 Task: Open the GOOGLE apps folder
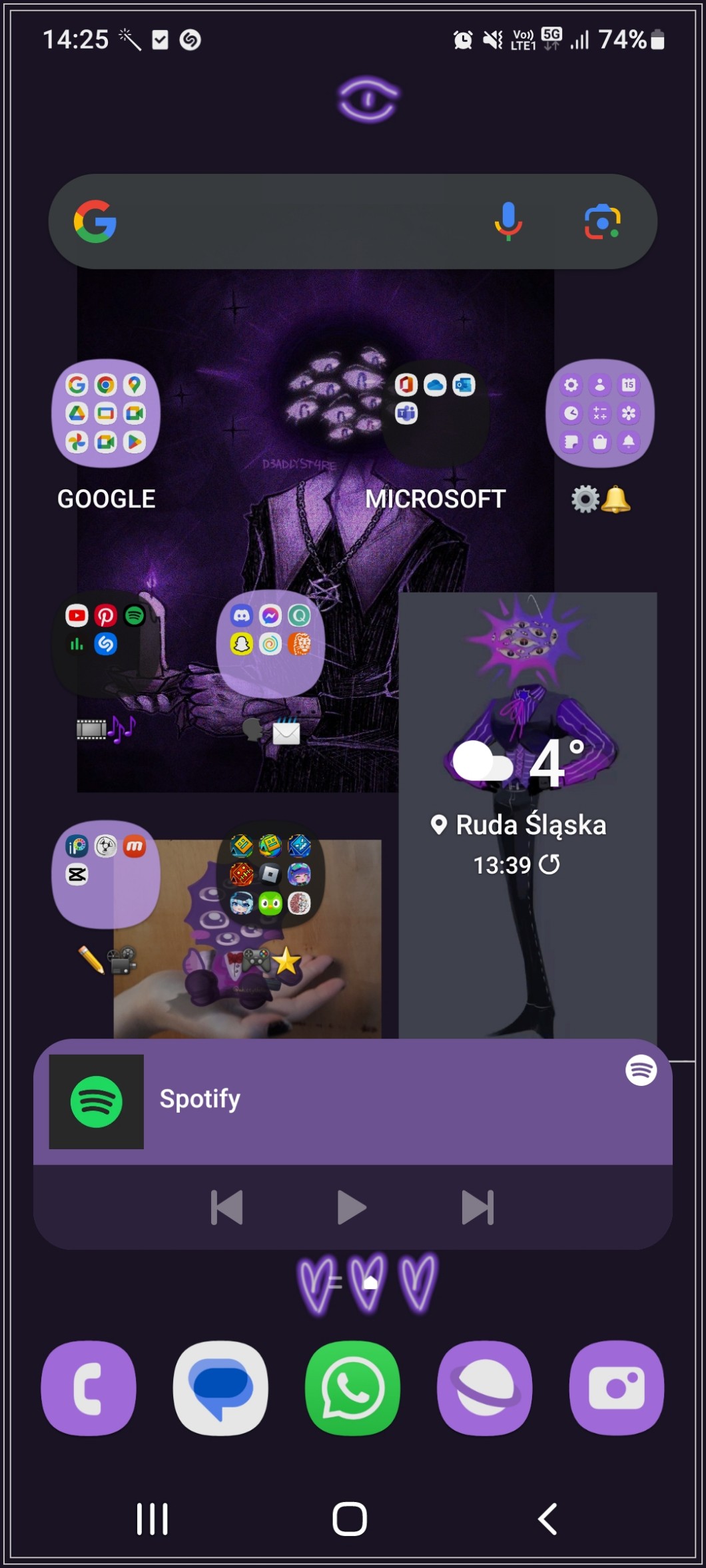click(106, 413)
